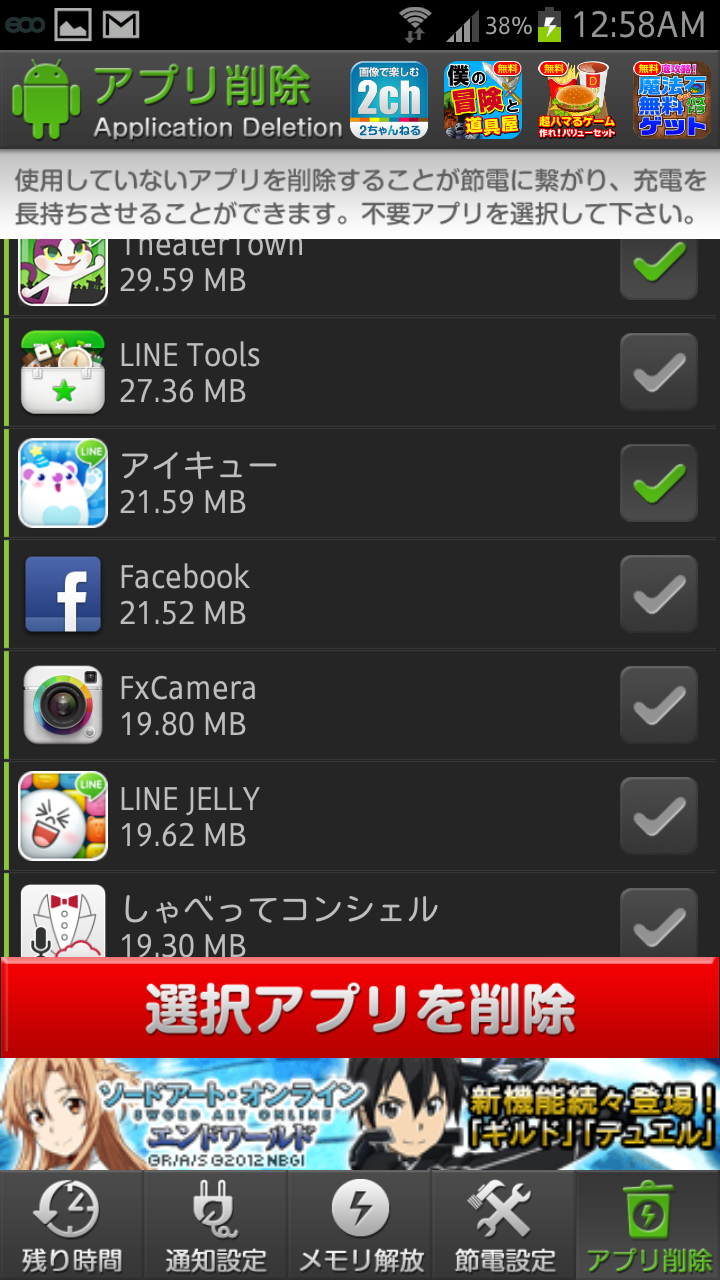Select the アプリ削除 tab

tap(648, 1226)
